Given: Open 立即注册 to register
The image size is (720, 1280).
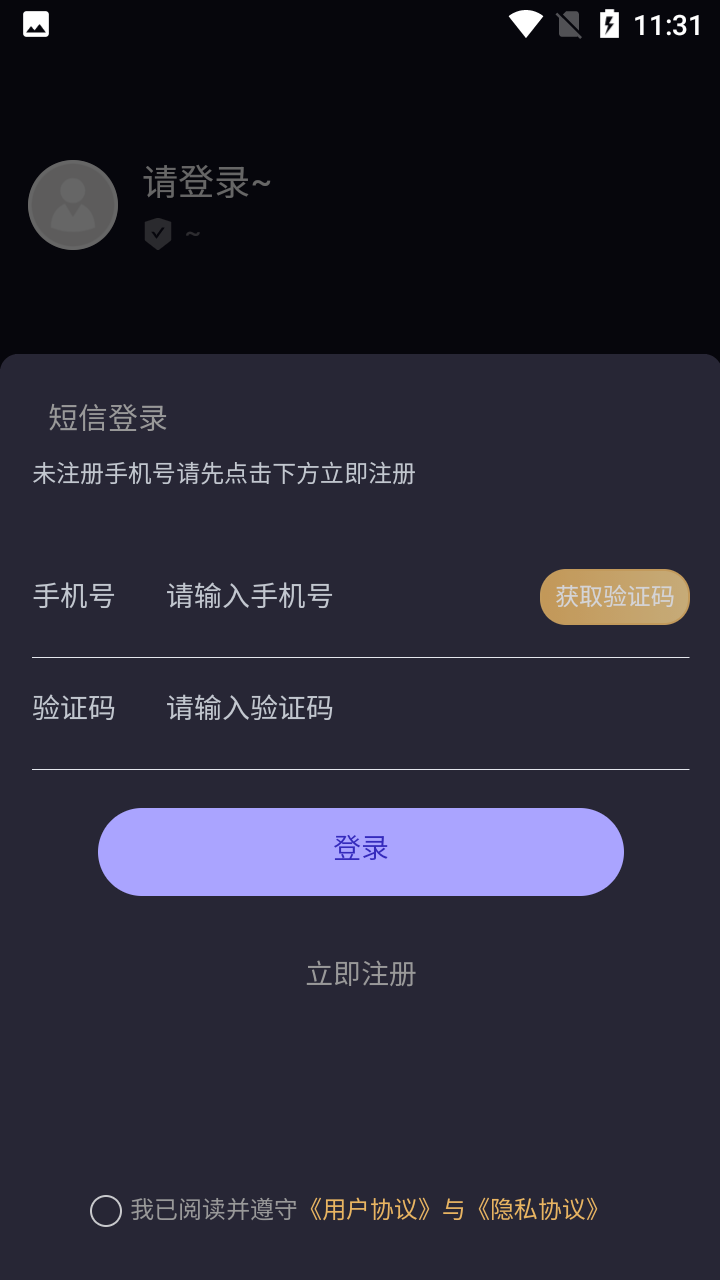Looking at the screenshot, I should point(361,974).
